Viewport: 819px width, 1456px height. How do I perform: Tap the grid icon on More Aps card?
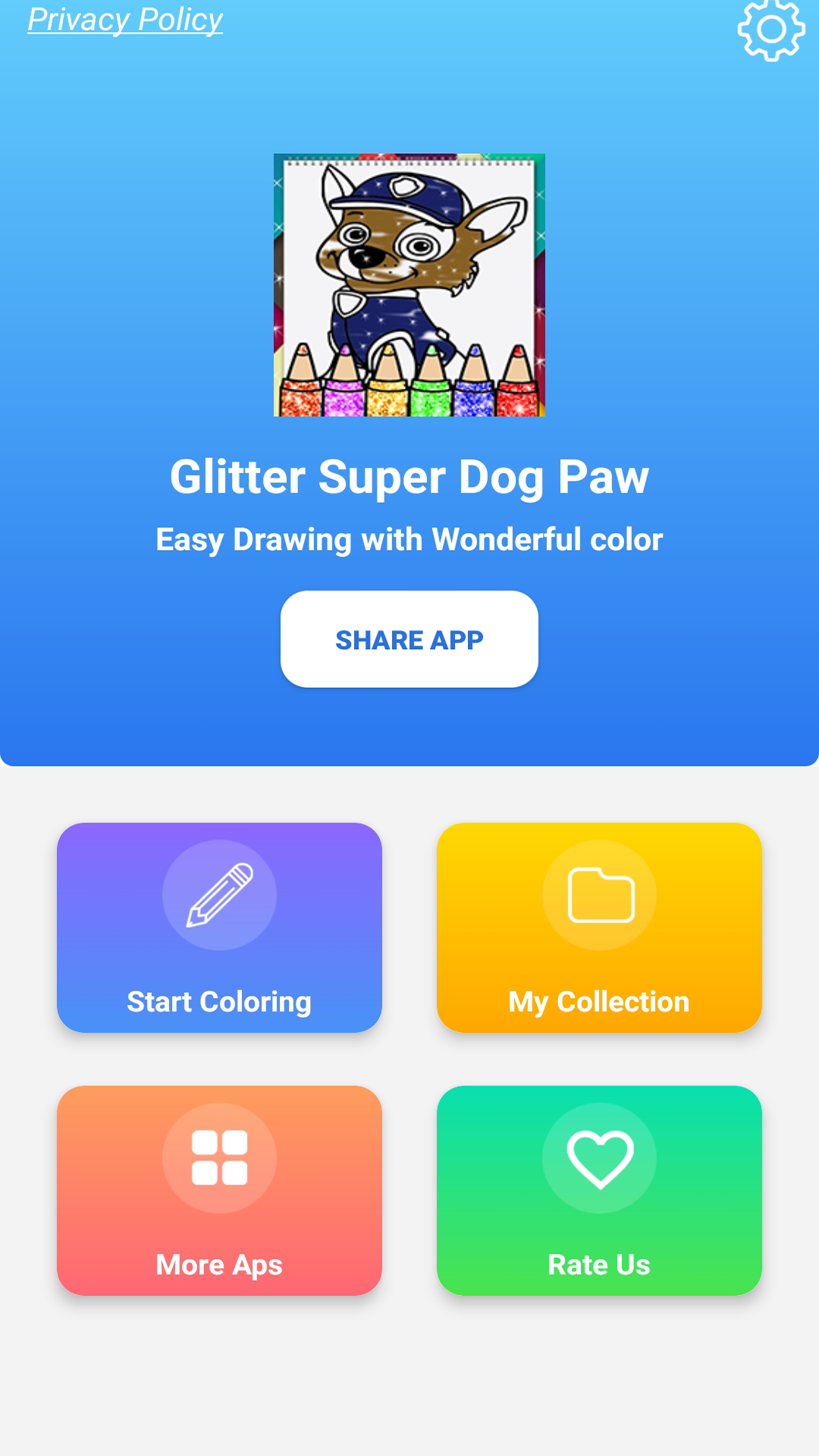click(219, 1156)
